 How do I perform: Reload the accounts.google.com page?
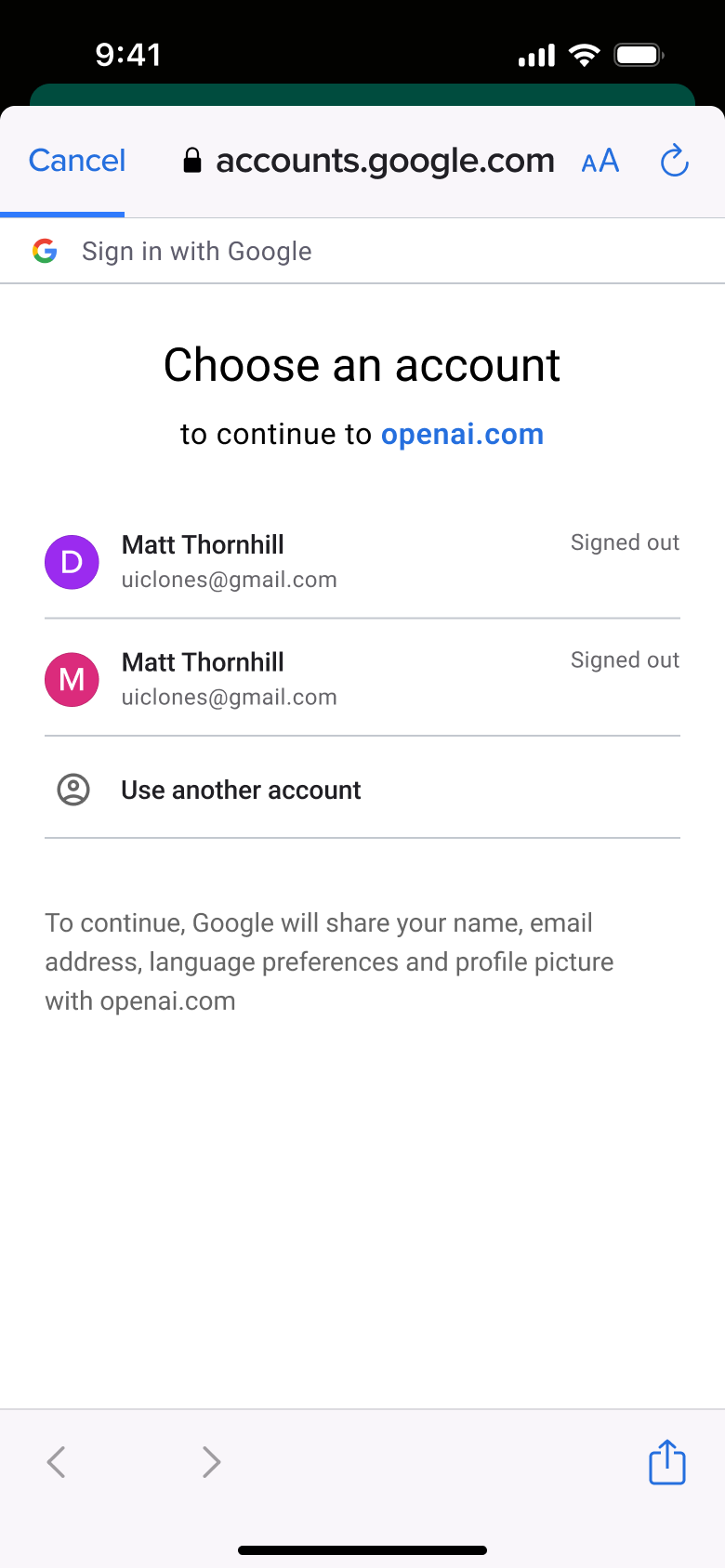click(x=674, y=161)
